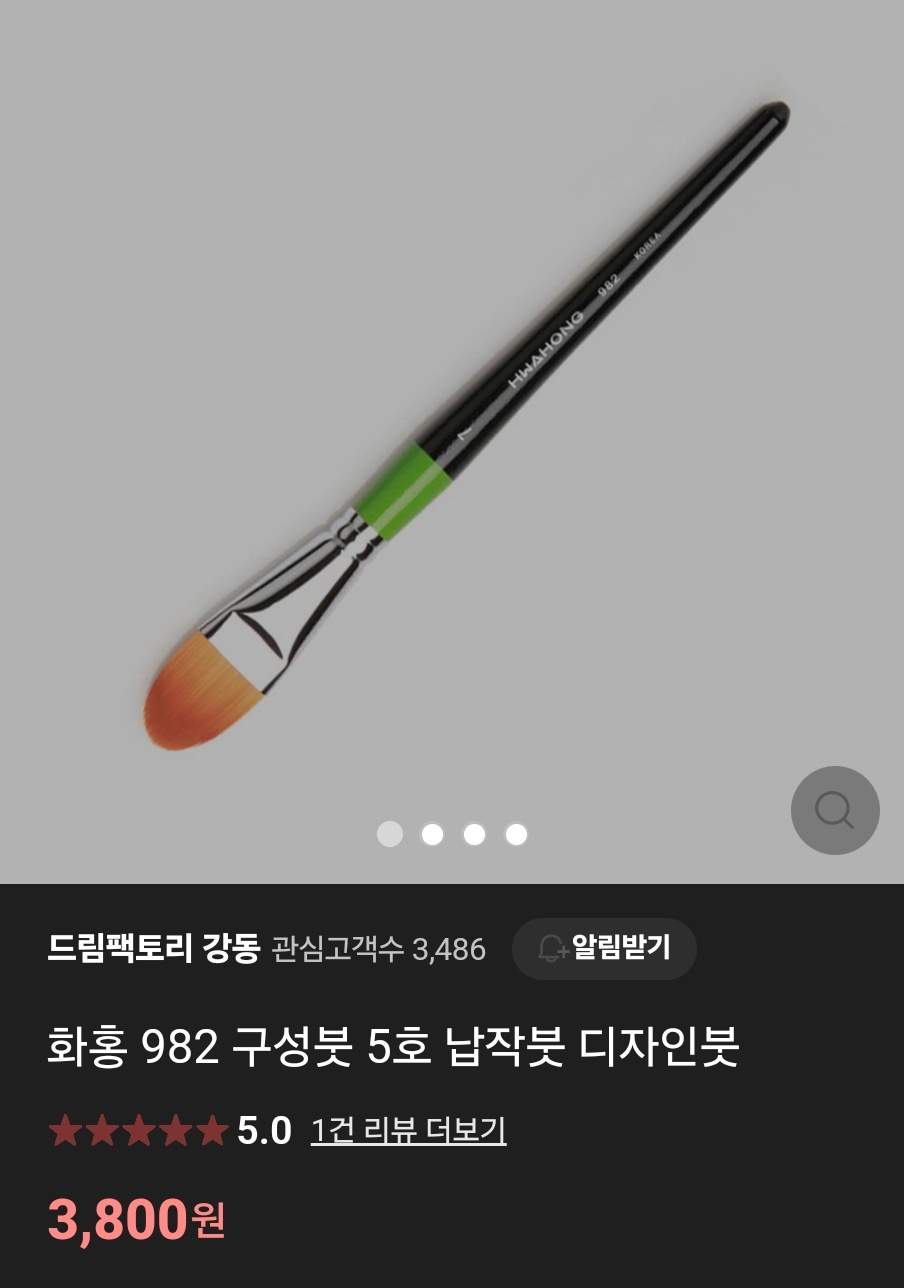
Task: Select the third carousel dot
Action: coord(474,833)
